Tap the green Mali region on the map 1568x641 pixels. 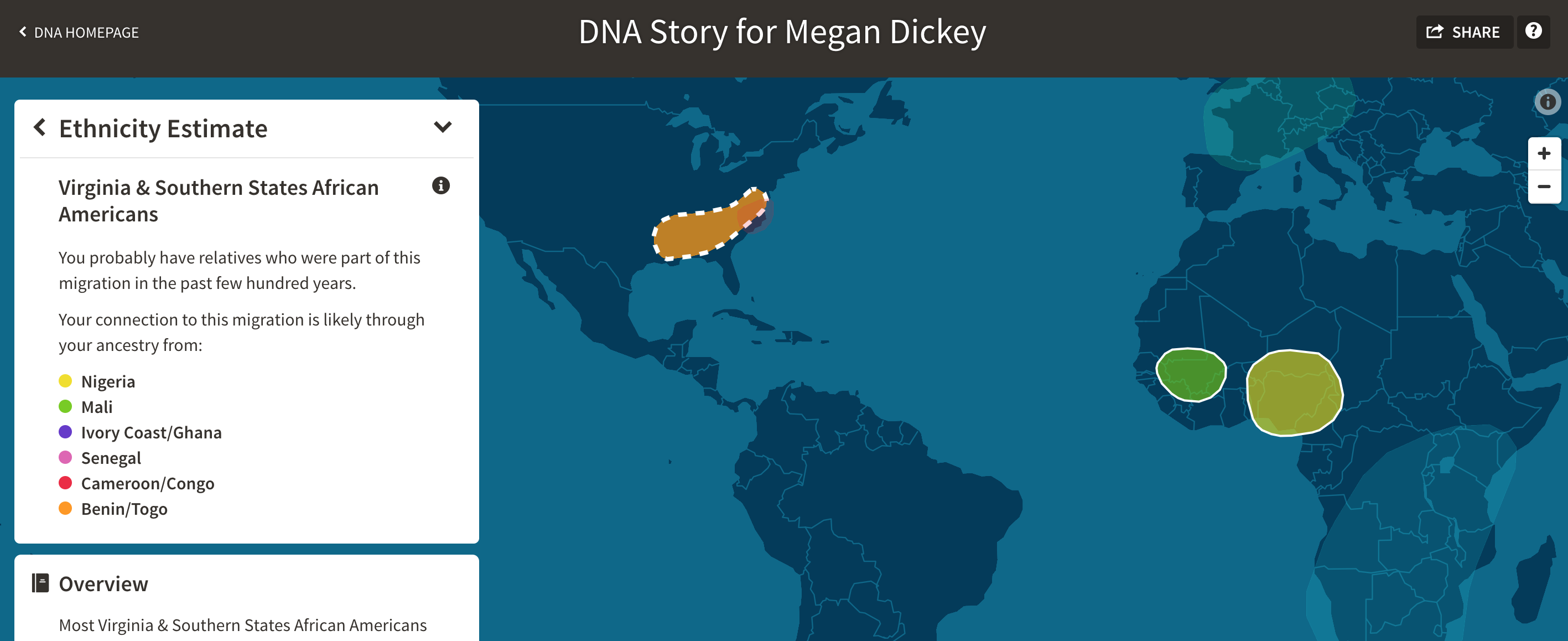pyautogui.click(x=1190, y=374)
